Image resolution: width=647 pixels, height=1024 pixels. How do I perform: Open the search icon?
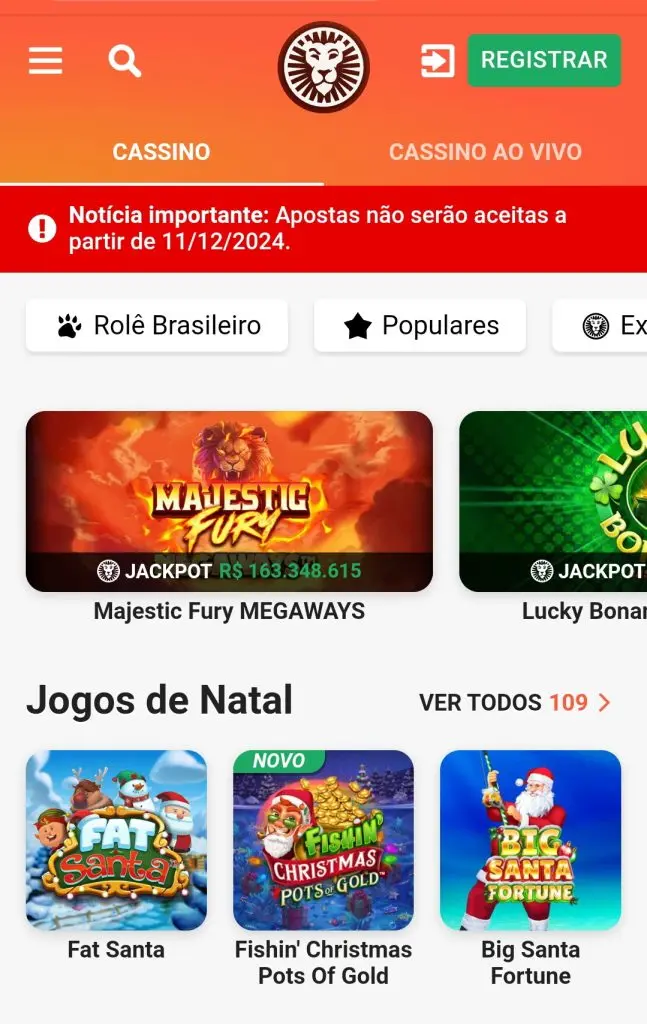tap(124, 62)
